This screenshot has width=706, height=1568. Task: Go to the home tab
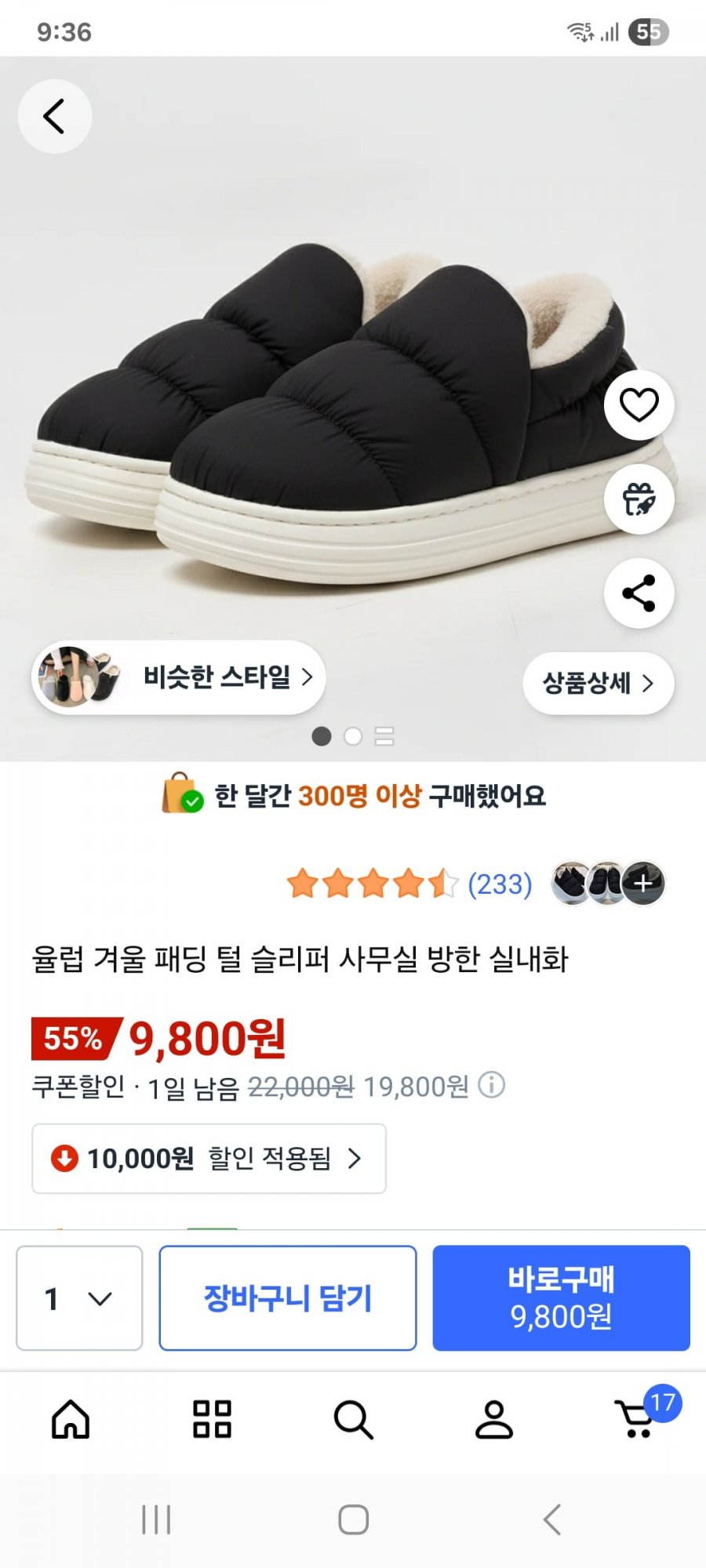(71, 1420)
